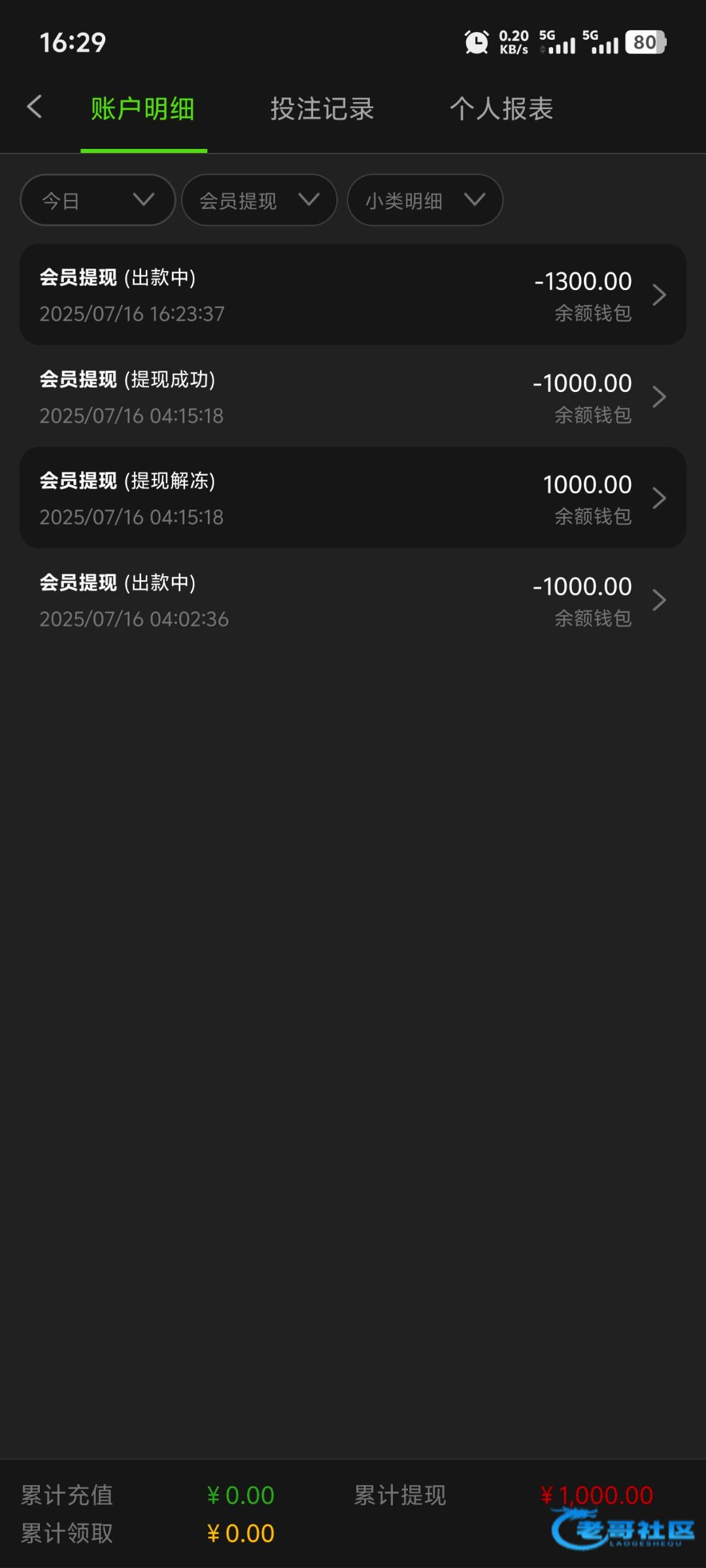Select the 账户明细 tab
The width and height of the screenshot is (706, 1568).
click(x=143, y=108)
